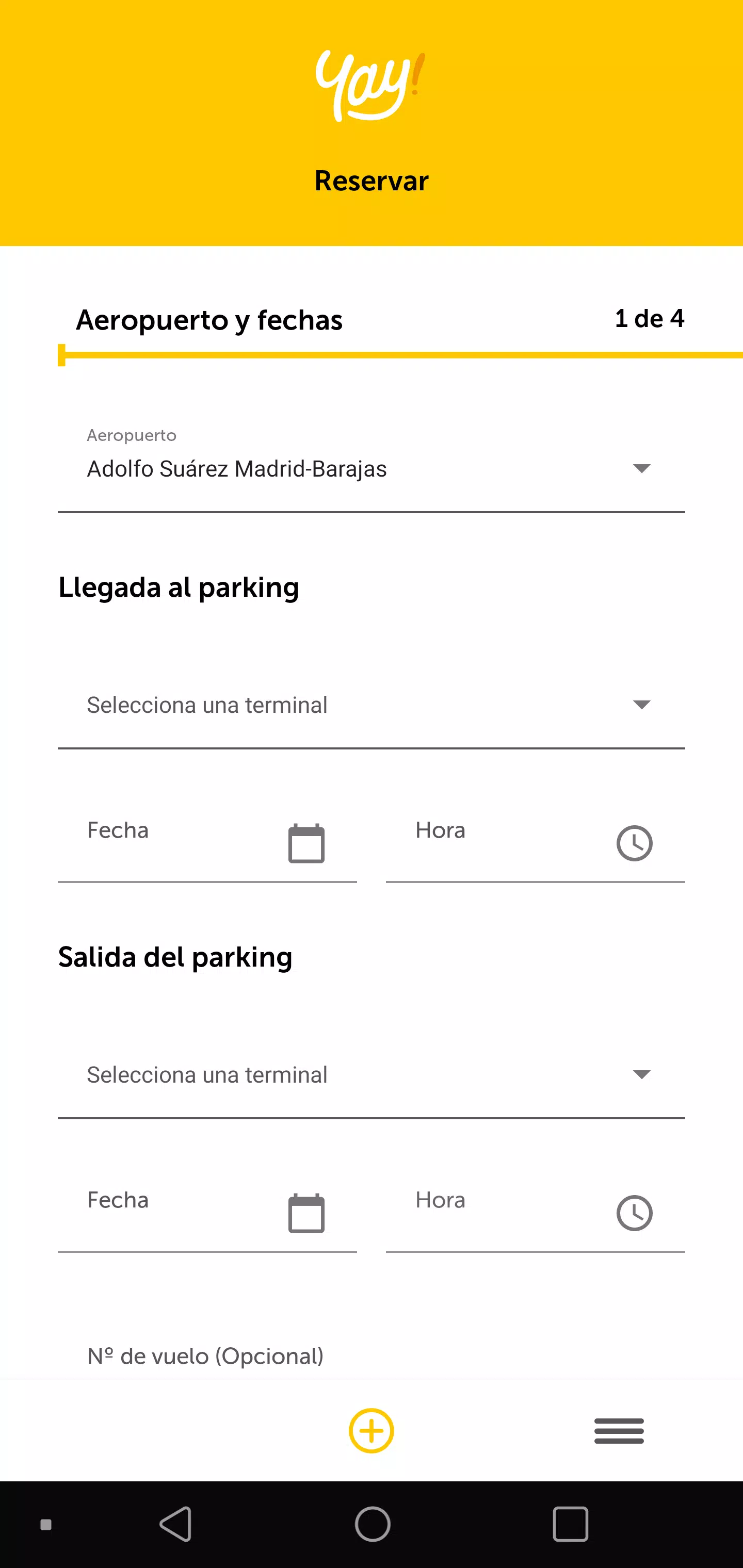743x1568 pixels.
Task: Select a terminal for Llegada al parking
Action: (x=371, y=705)
